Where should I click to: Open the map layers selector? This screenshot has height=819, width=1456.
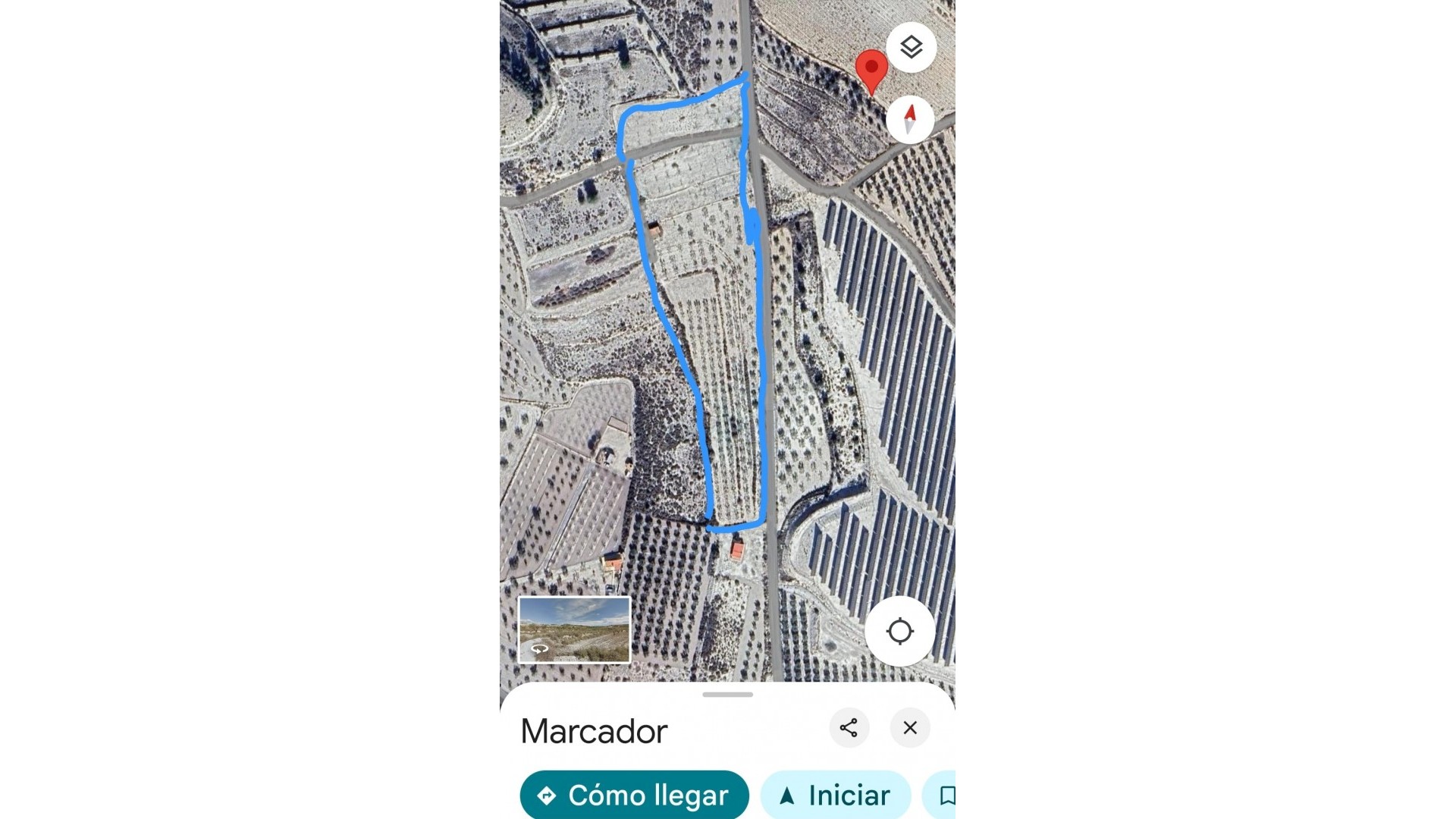[x=911, y=47]
